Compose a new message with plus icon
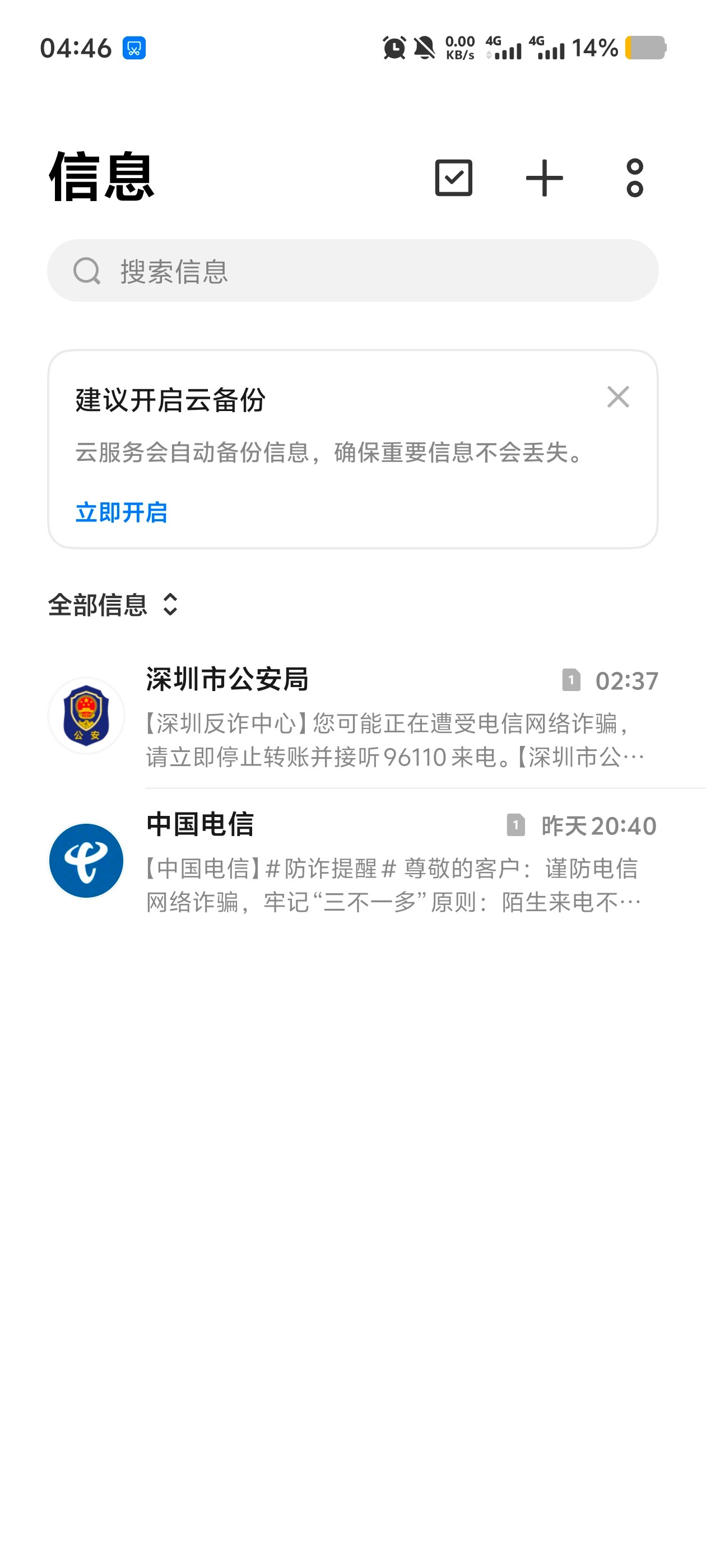Screen dimensions: 706x1568 pos(544,178)
